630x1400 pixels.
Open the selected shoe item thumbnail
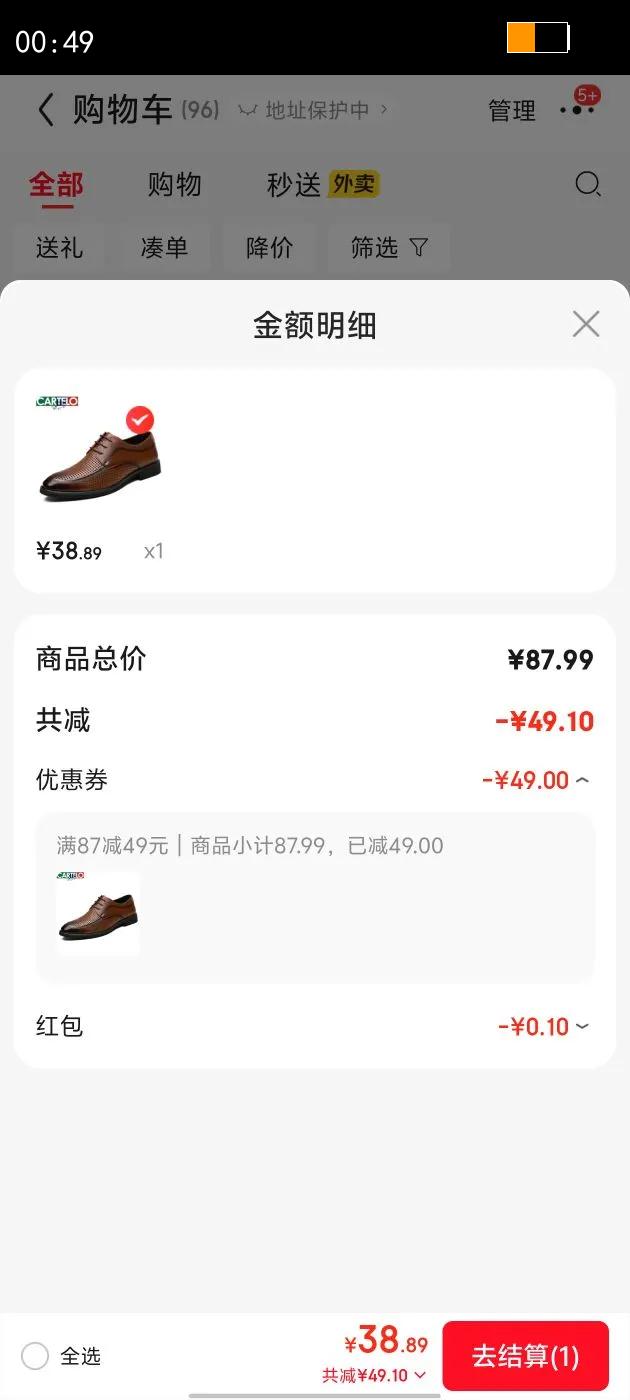98,455
